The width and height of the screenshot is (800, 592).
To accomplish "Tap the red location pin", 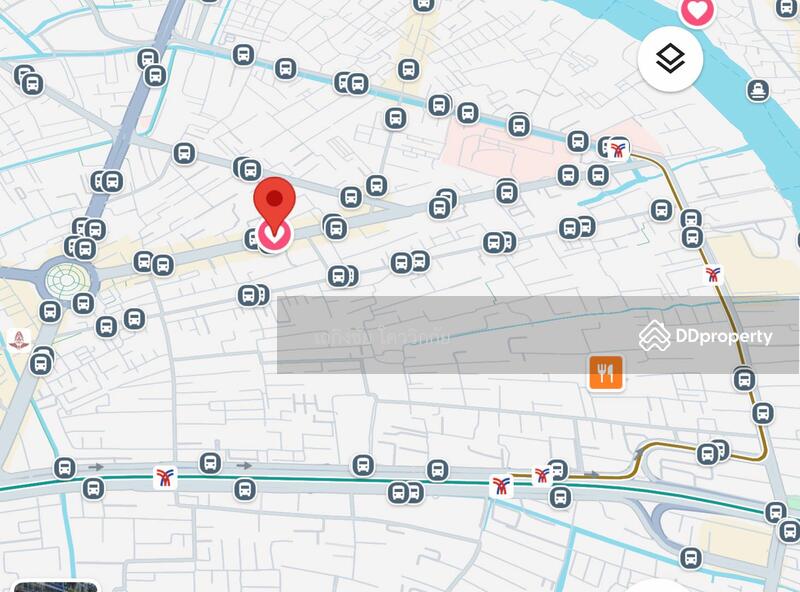I will pos(274,203).
